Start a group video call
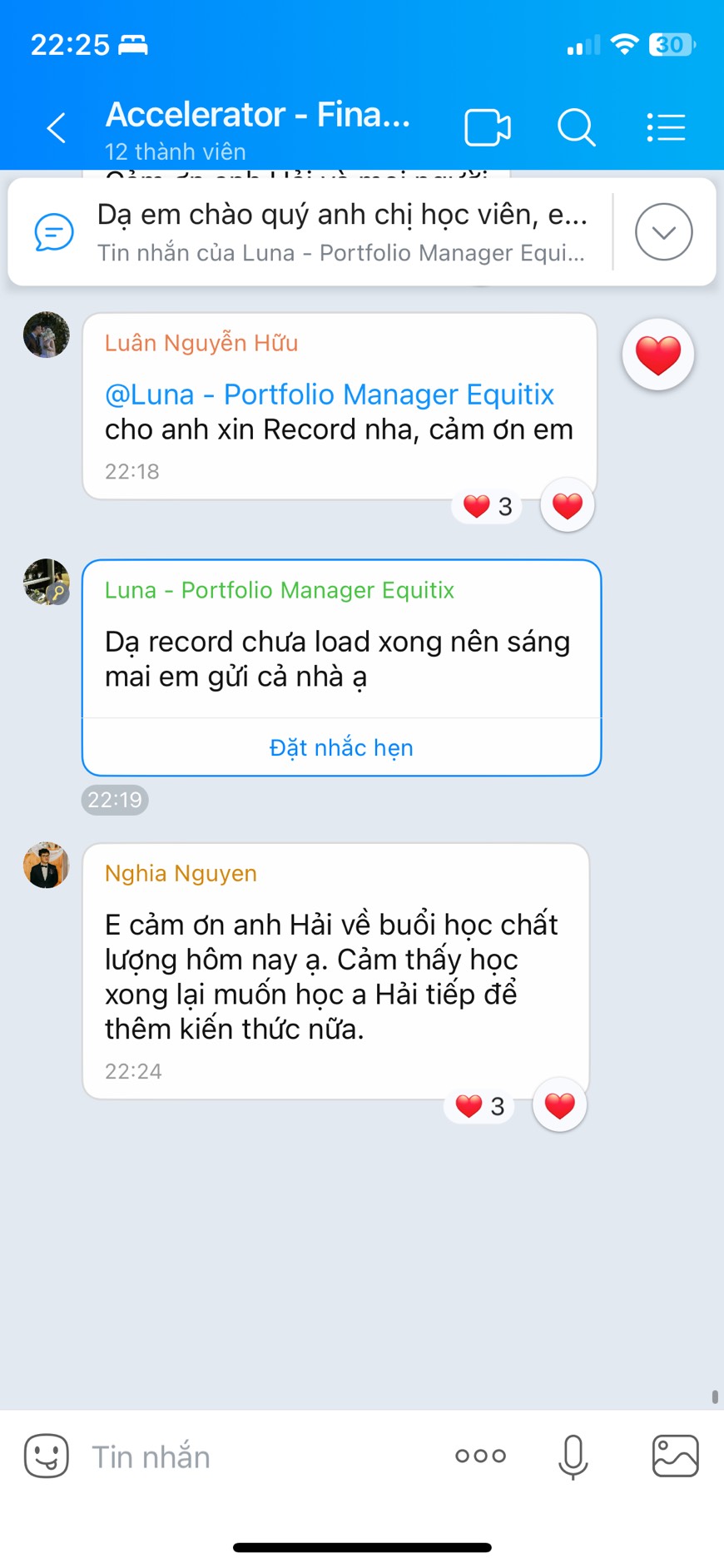 pos(488,128)
